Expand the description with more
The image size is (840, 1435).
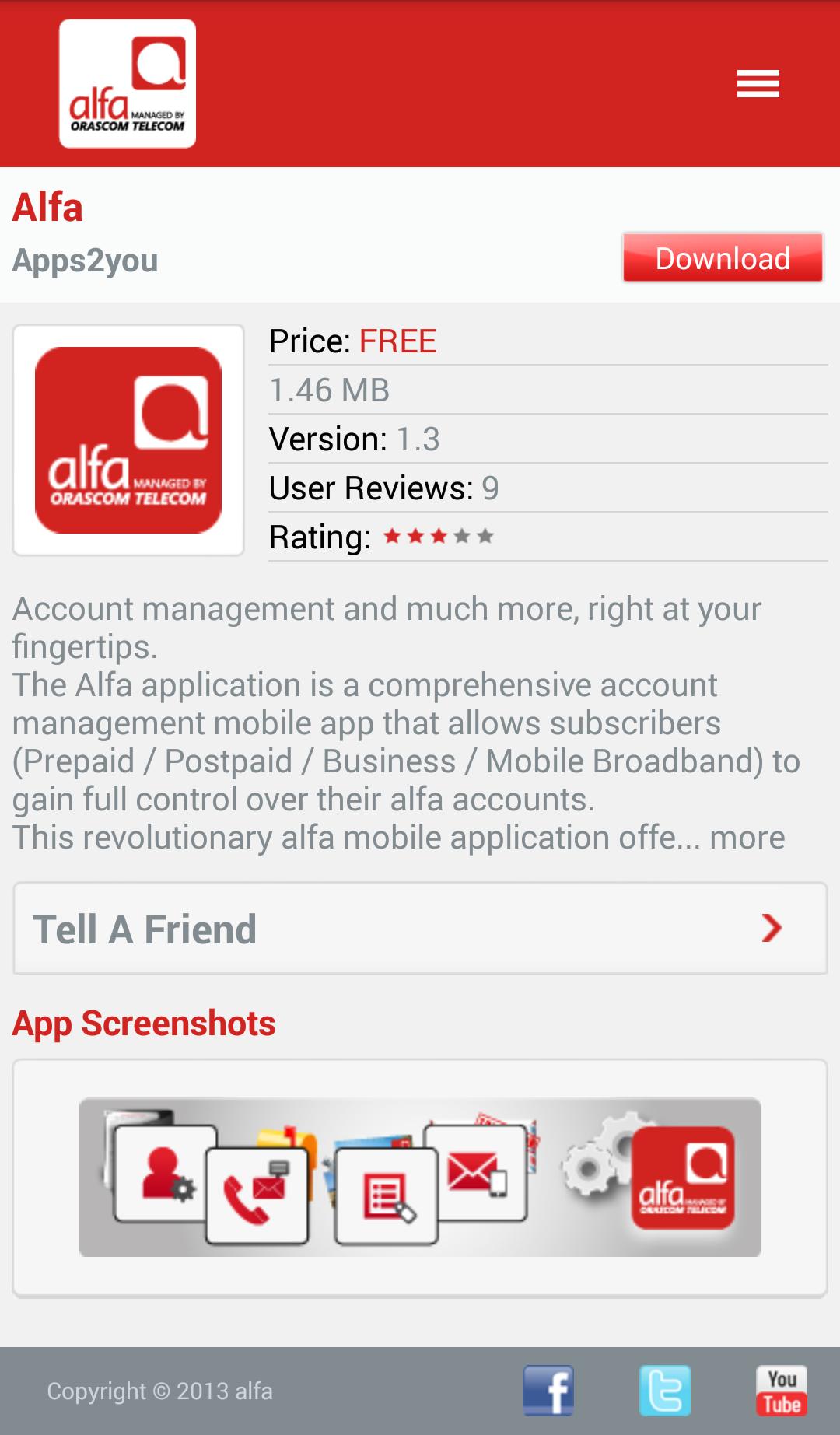point(747,838)
